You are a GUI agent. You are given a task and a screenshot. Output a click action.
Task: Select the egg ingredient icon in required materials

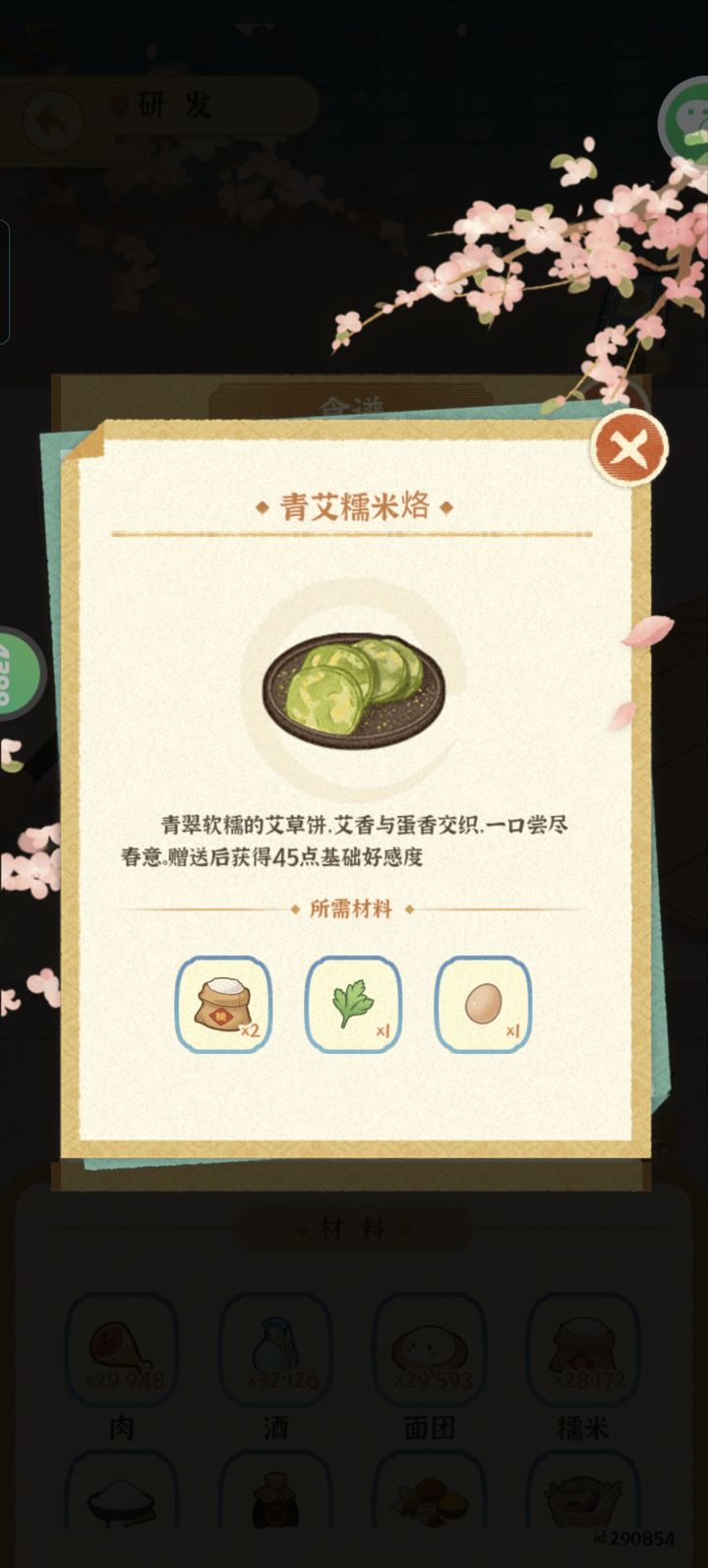pos(483,1005)
